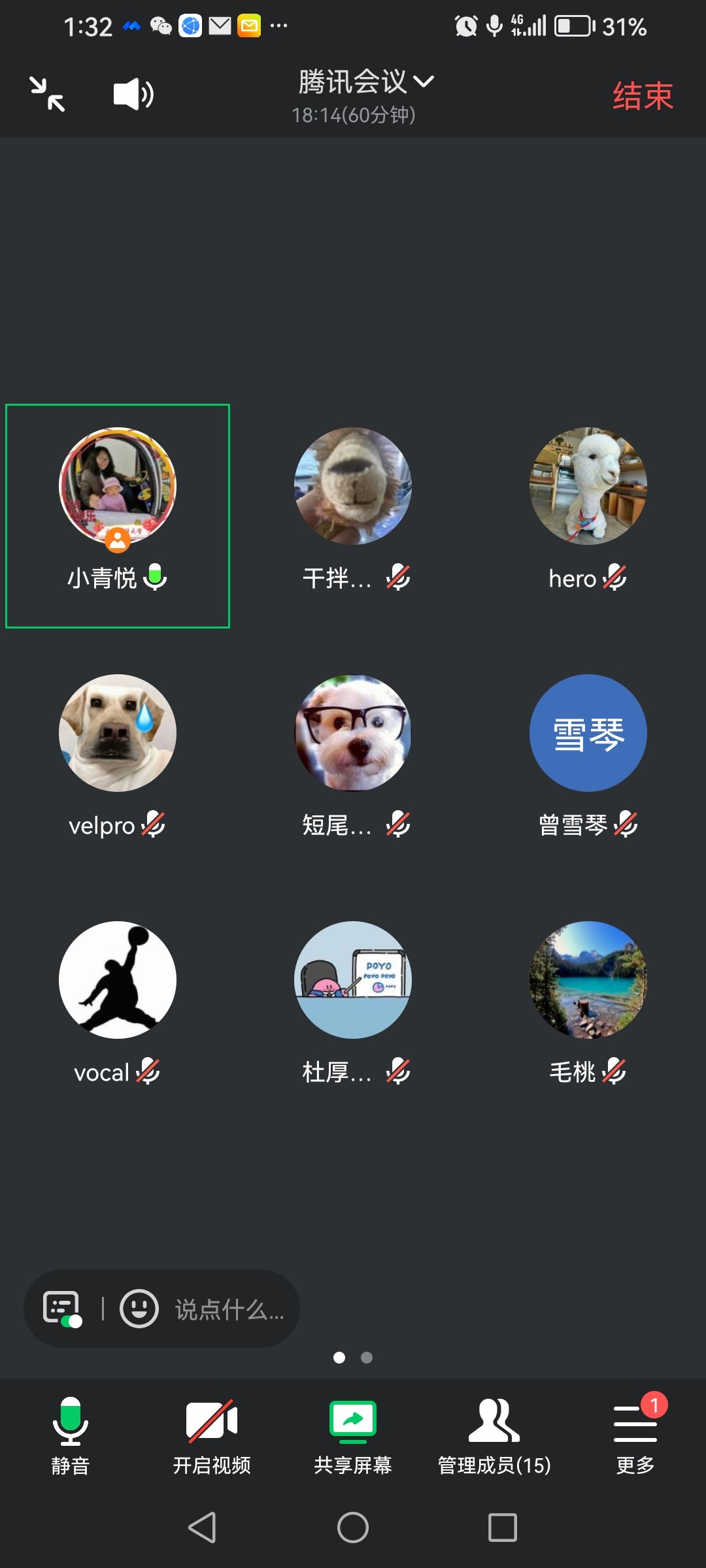Screen dimensions: 706x1568
Task: Open the emoji reactions picker
Action: (139, 1309)
